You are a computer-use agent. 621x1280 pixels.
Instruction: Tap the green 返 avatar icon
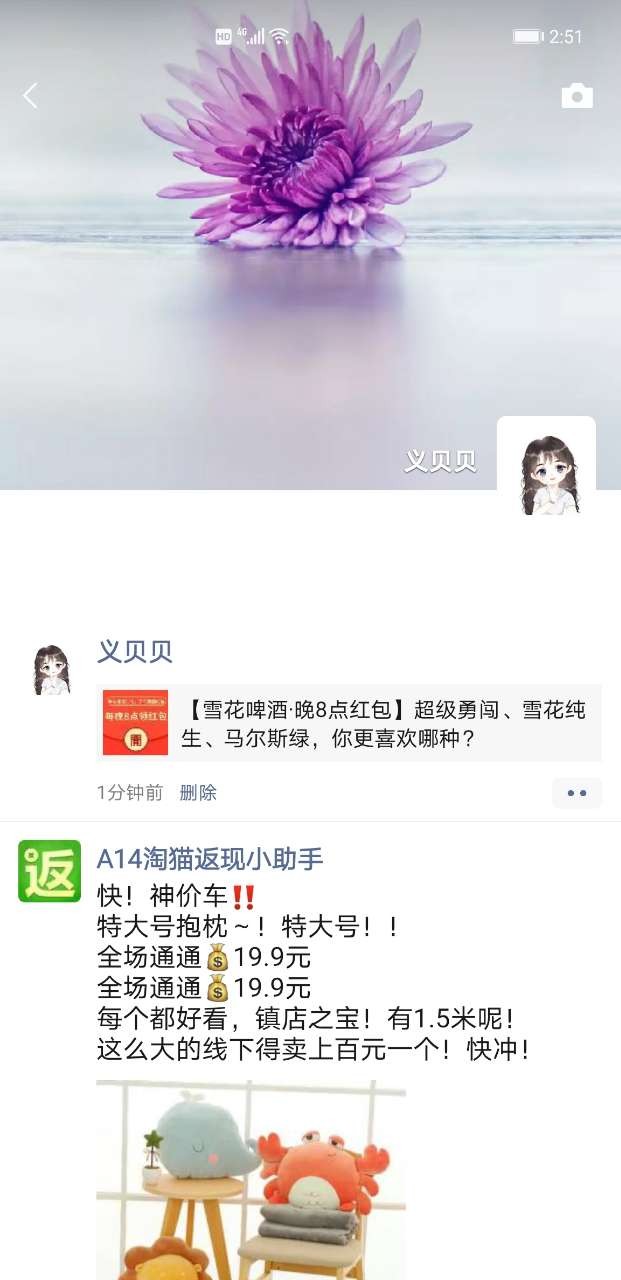[x=50, y=871]
